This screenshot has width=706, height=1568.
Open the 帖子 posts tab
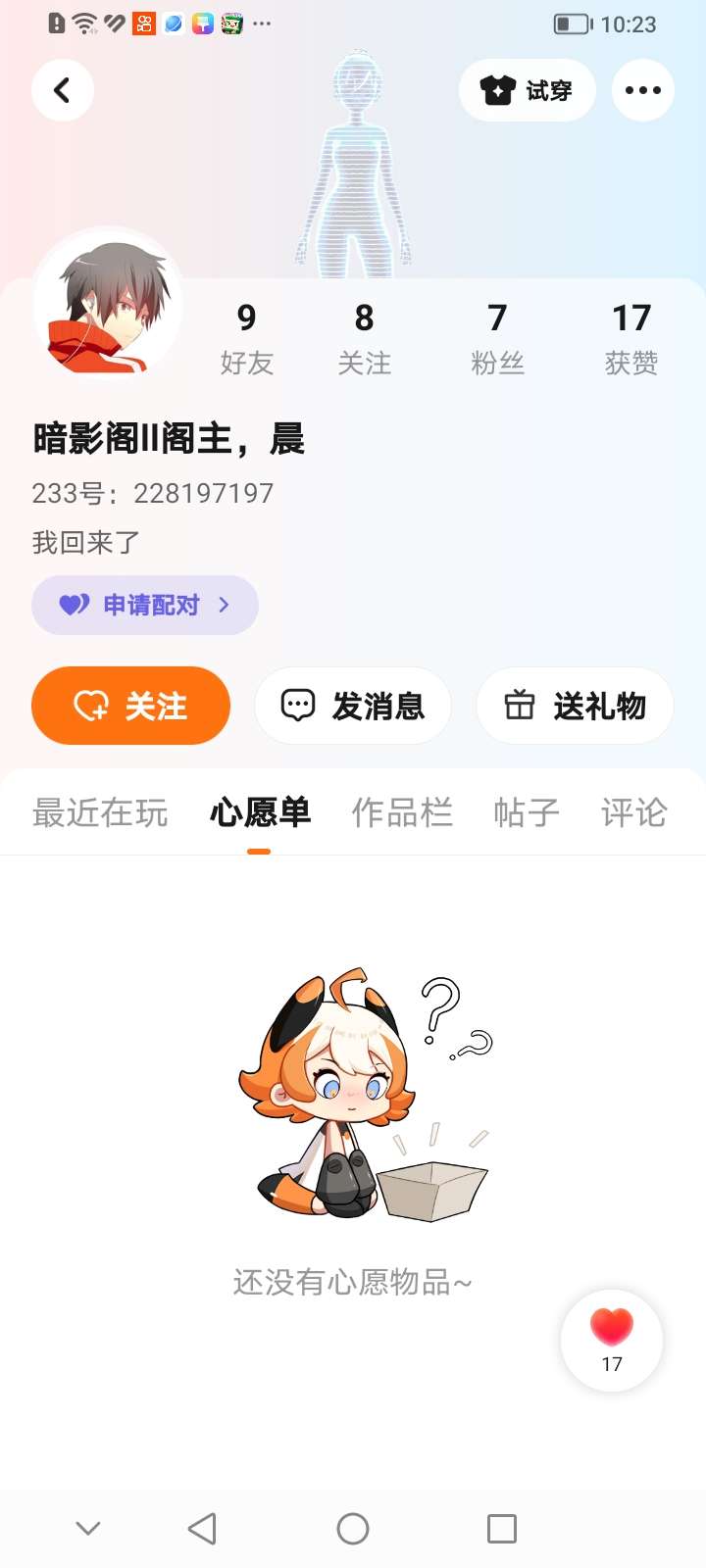point(527,812)
